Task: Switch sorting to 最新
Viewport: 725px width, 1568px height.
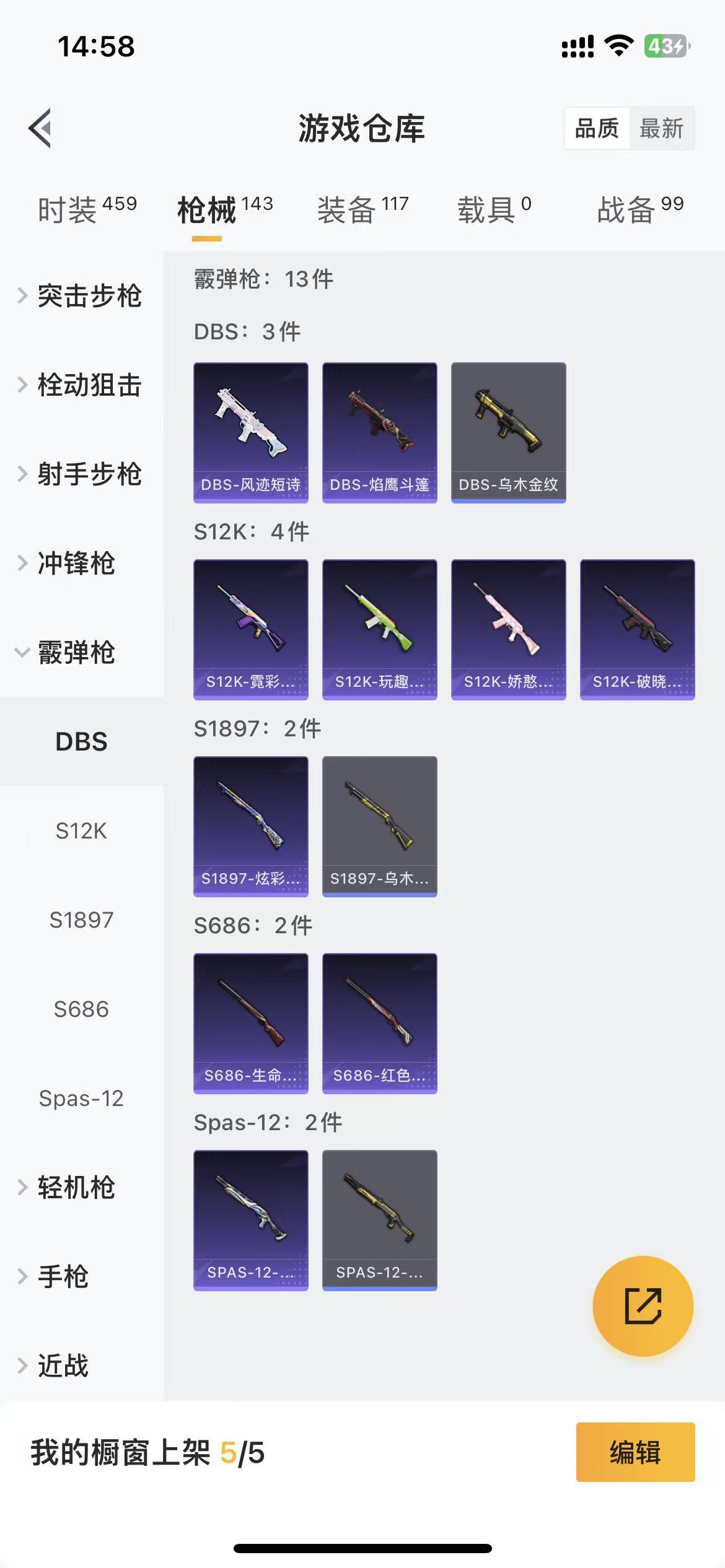Action: tap(662, 128)
